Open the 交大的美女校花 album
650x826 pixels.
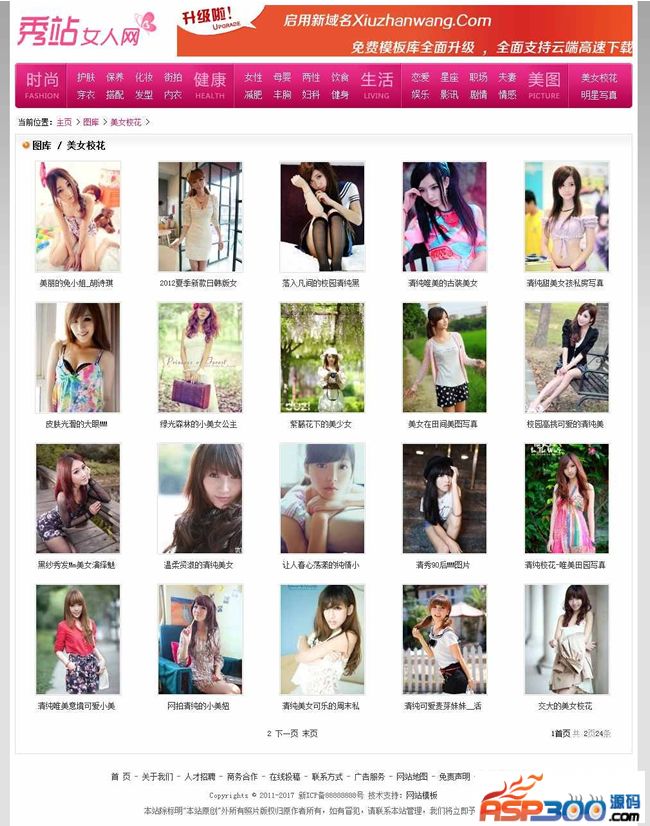[565, 639]
